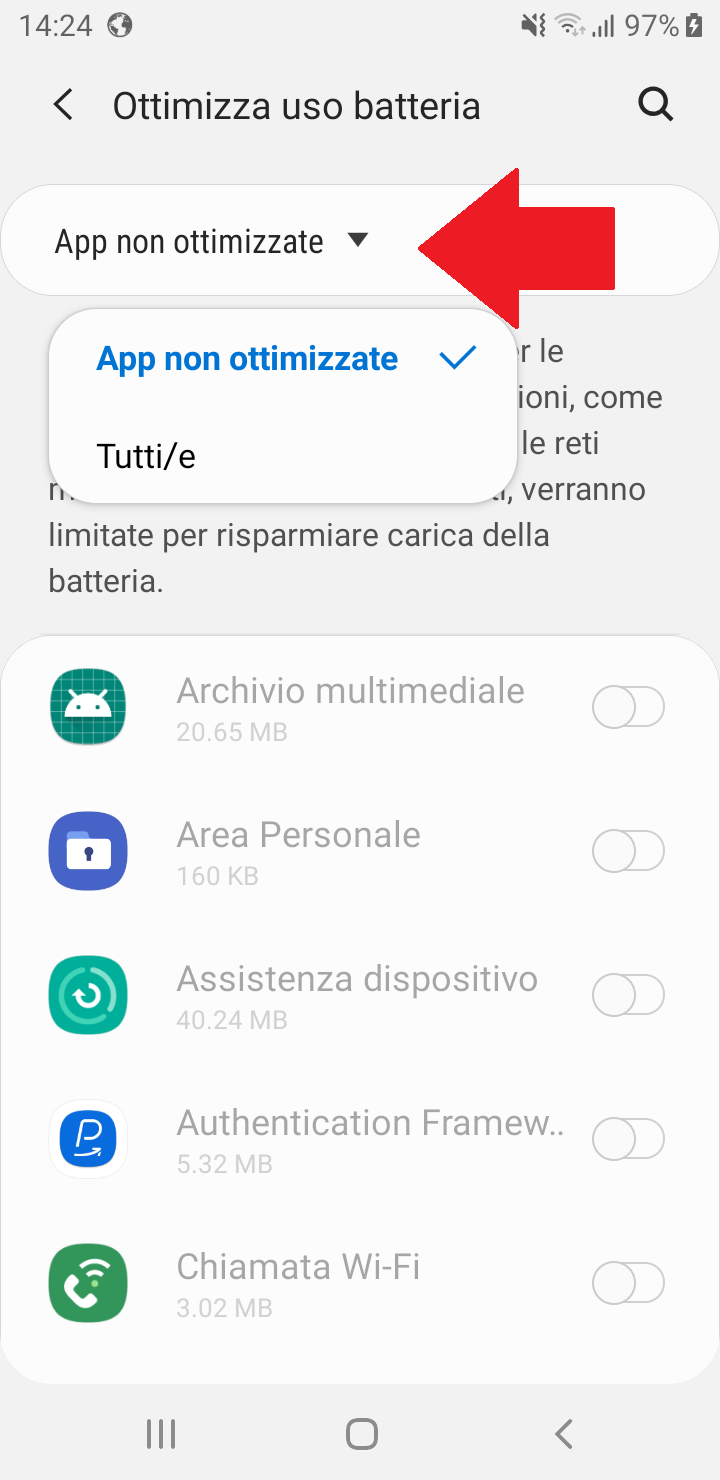The width and height of the screenshot is (720, 1480).
Task: Open recent apps from navigation bar
Action: (x=160, y=1434)
